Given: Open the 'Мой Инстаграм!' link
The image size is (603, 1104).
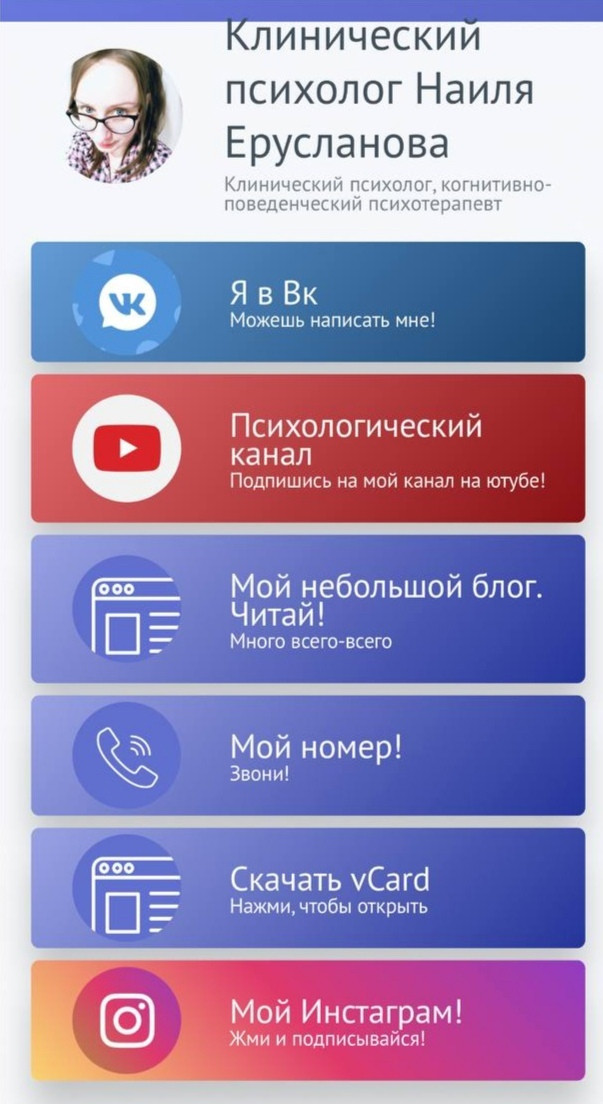Looking at the screenshot, I should click(x=308, y=1020).
